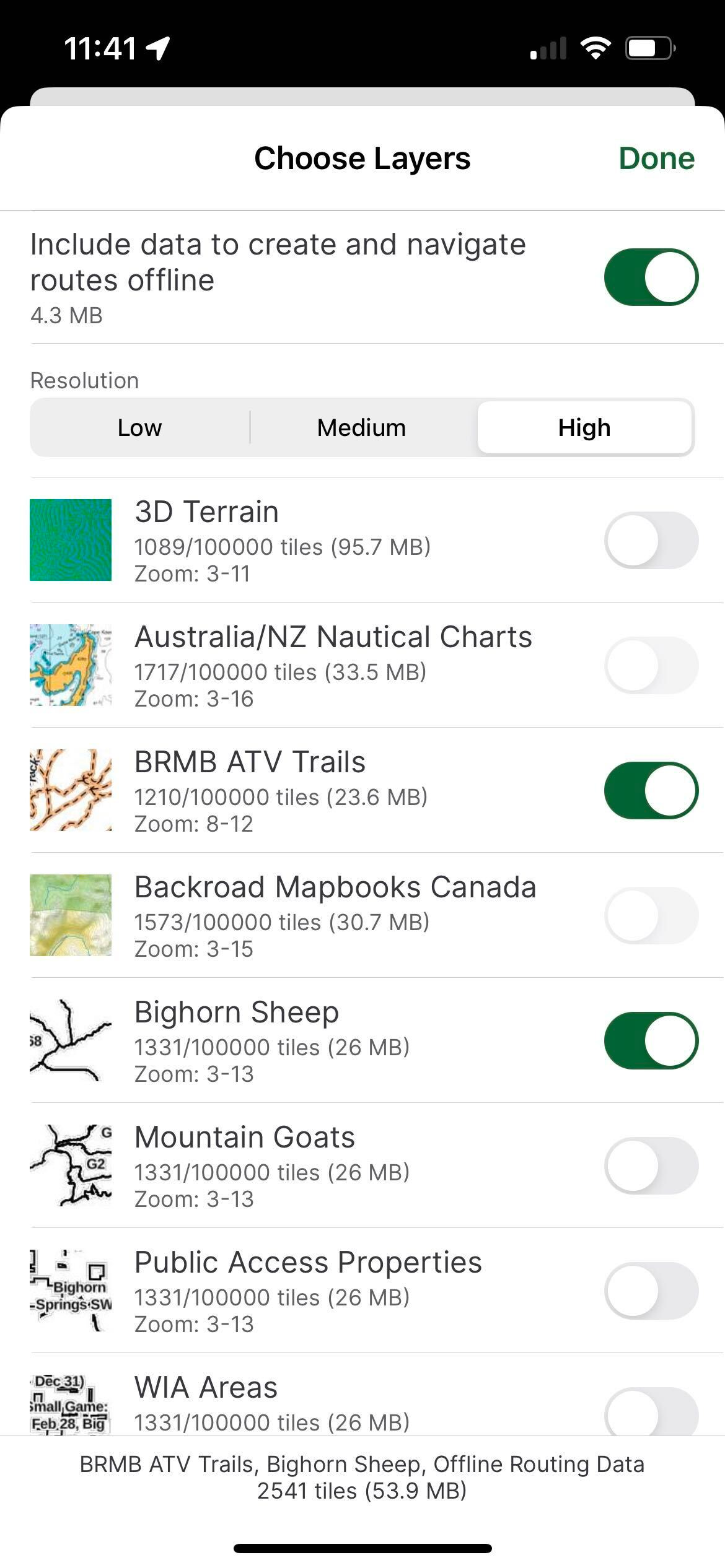The image size is (725, 1568).
Task: Enable Backroad Mapbooks Canada layer
Action: pyautogui.click(x=651, y=915)
